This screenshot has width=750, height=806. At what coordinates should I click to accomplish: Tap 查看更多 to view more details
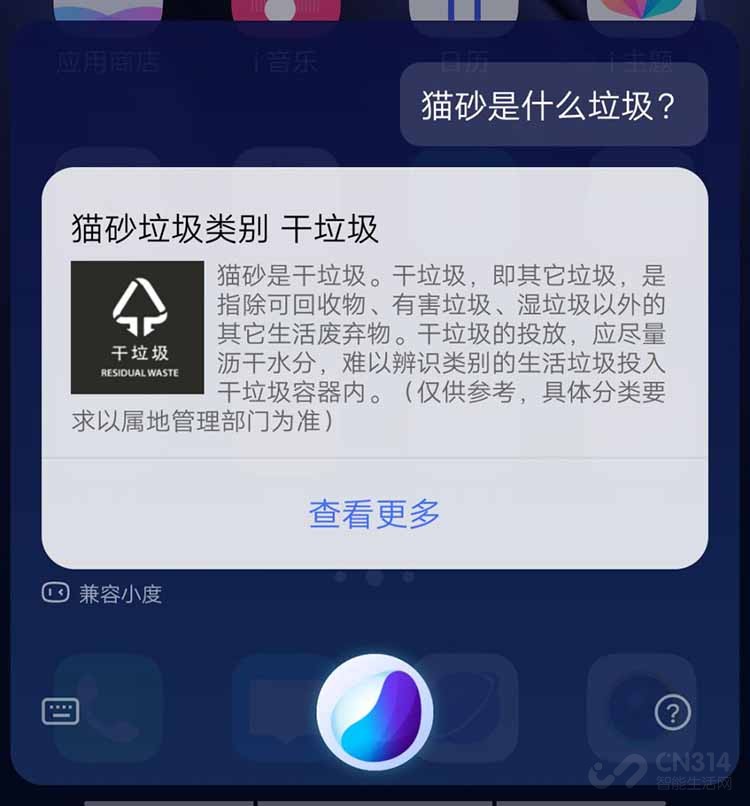[x=374, y=514]
